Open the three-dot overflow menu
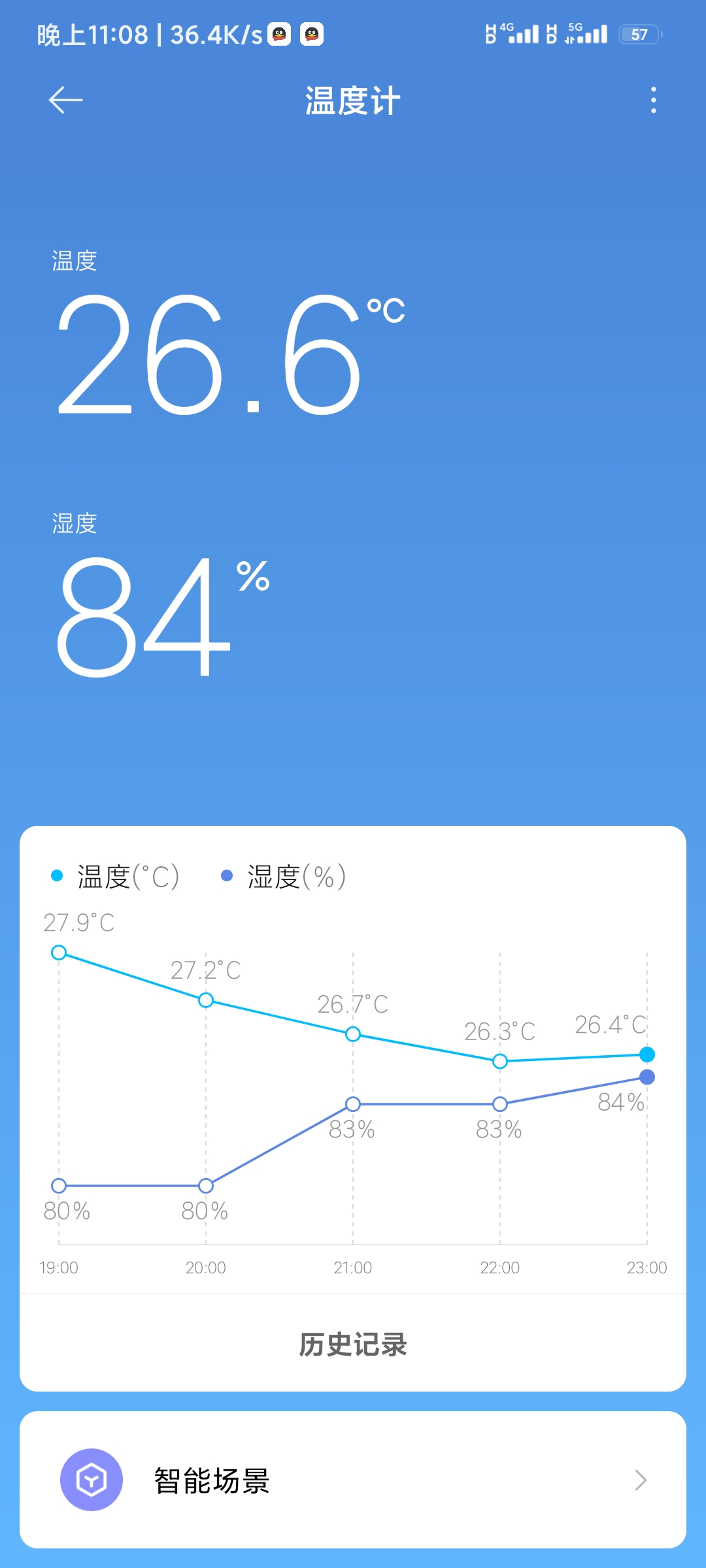 (653, 100)
